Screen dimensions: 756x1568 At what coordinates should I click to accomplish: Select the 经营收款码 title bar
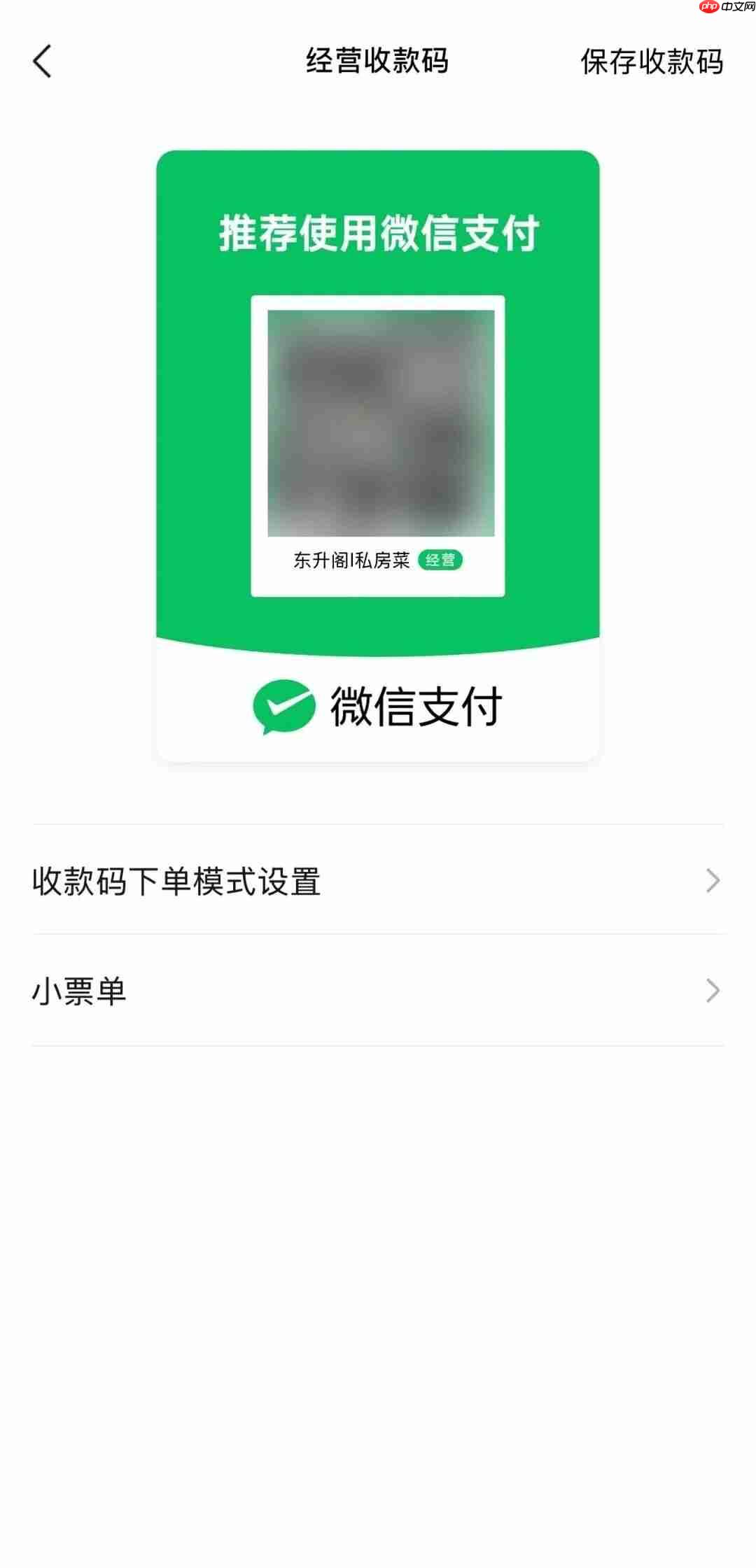pyautogui.click(x=378, y=62)
